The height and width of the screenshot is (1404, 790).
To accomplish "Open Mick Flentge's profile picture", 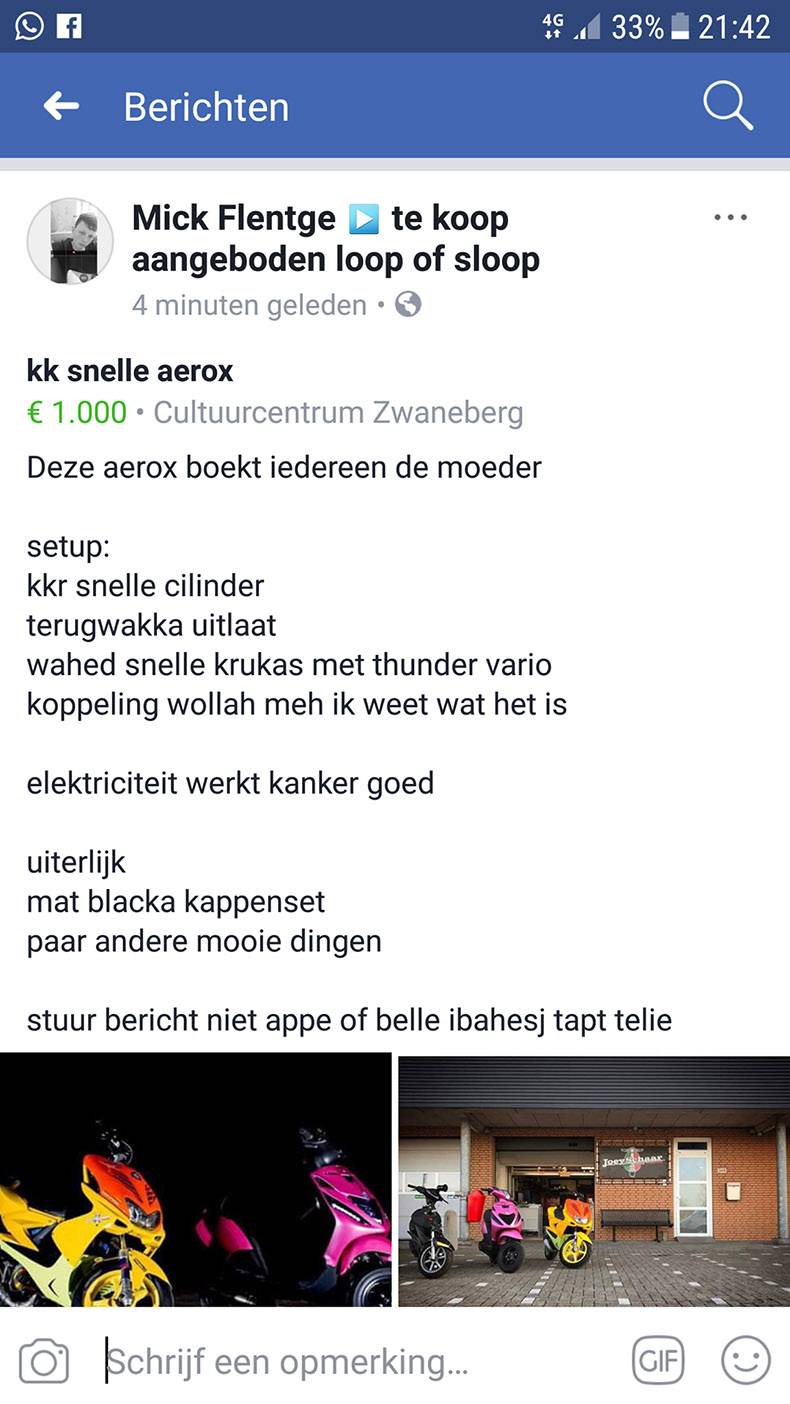I will [x=69, y=240].
